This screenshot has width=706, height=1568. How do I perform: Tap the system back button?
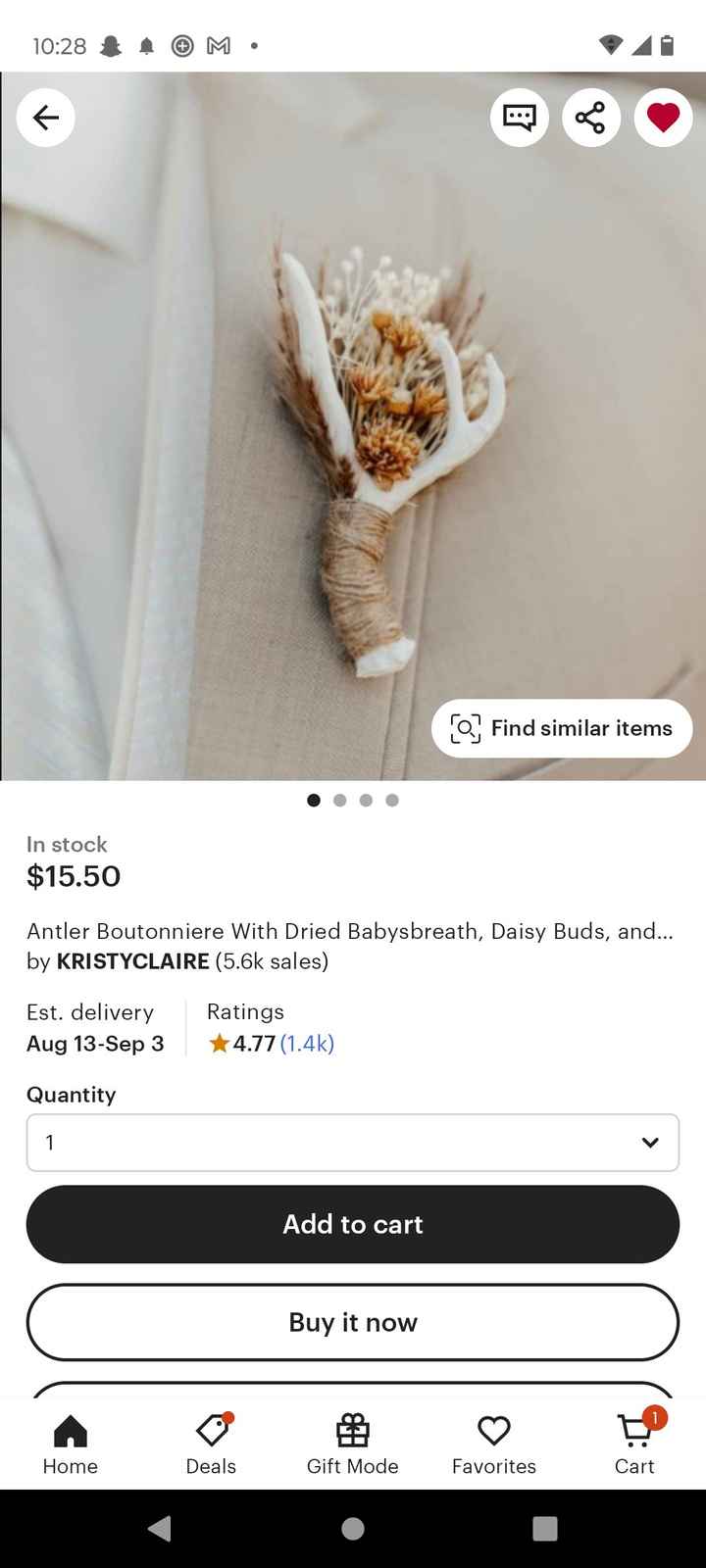(160, 1529)
